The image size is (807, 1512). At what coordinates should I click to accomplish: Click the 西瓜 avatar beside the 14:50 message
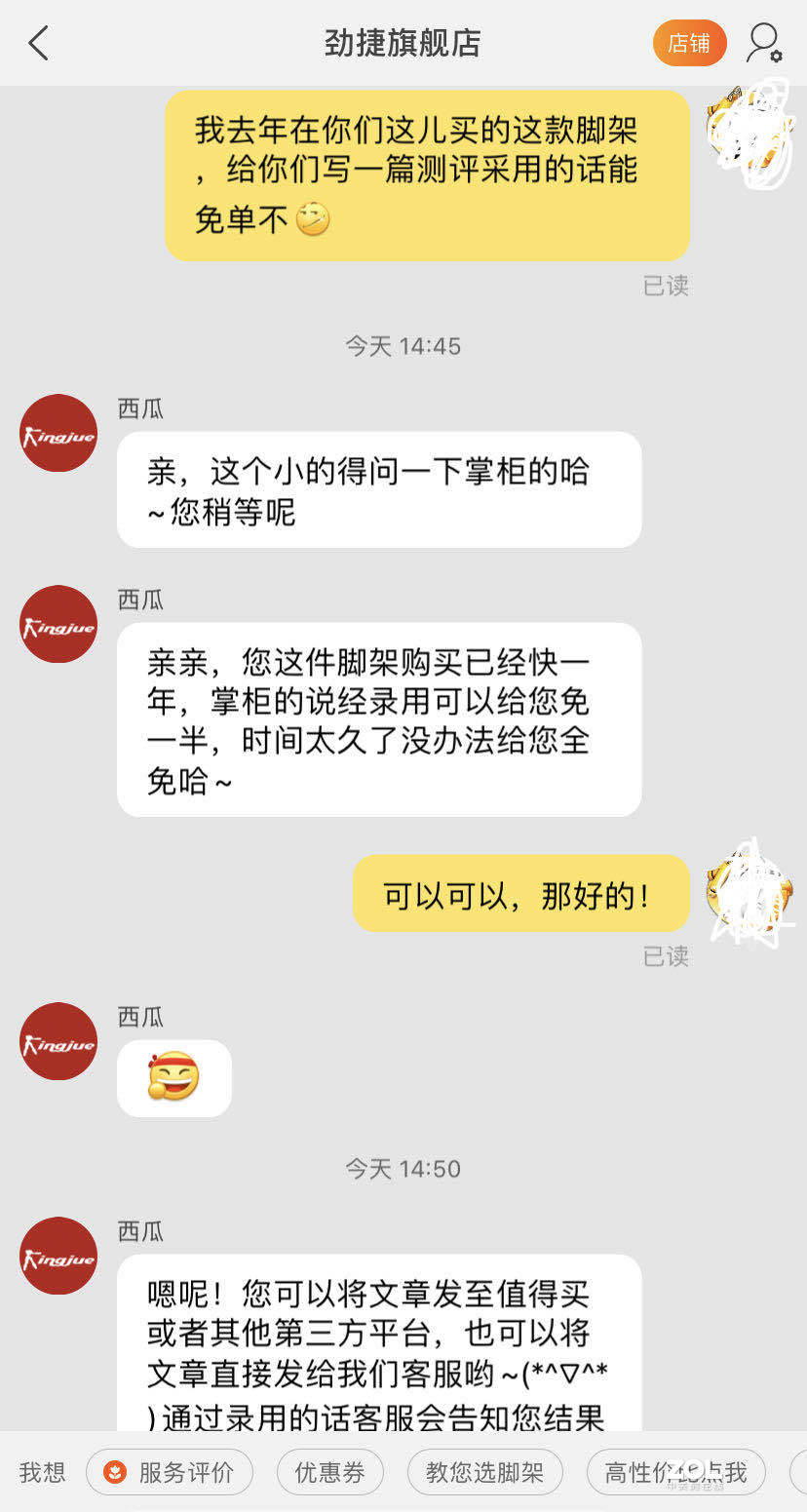[58, 1256]
